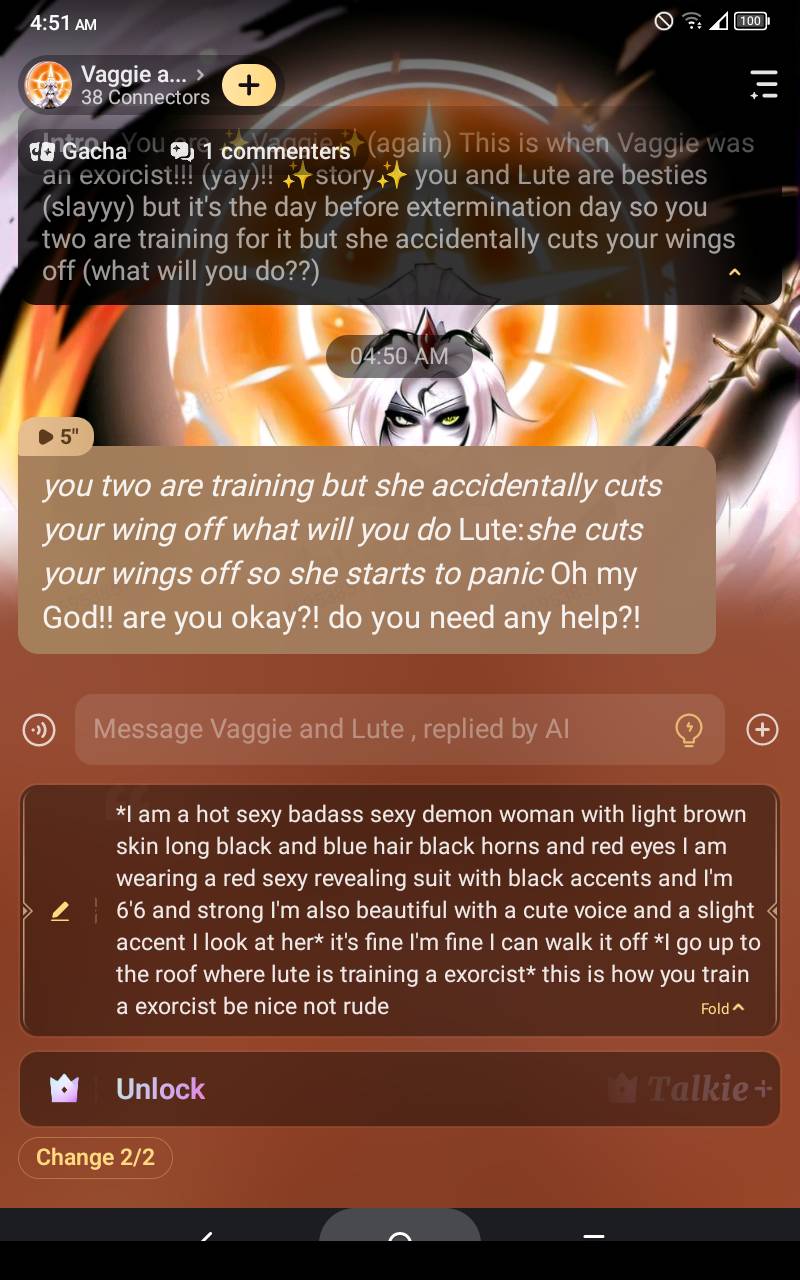Go to the system home screen
This screenshot has height=1280, width=800.
[x=400, y=1237]
